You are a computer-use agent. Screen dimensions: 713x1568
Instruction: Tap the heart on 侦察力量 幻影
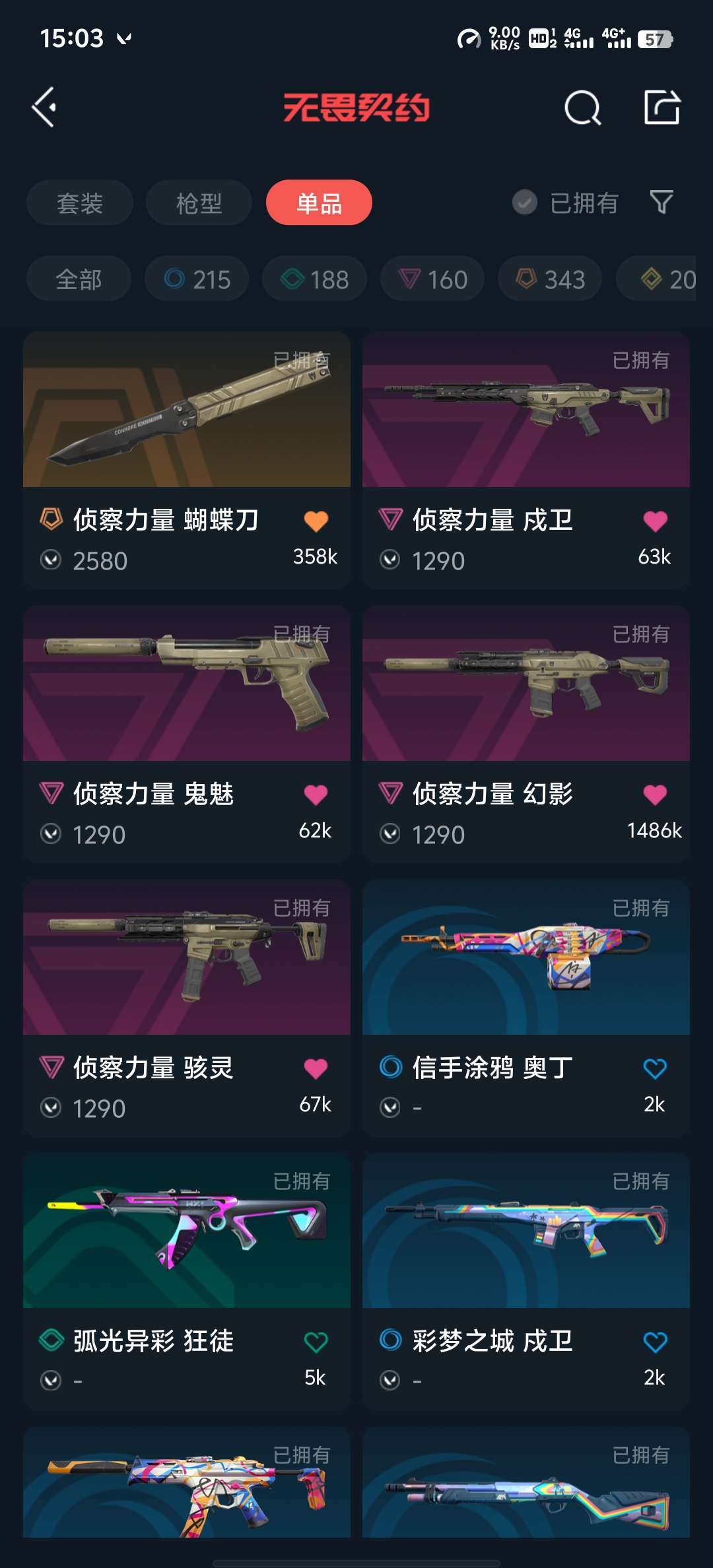coord(655,795)
